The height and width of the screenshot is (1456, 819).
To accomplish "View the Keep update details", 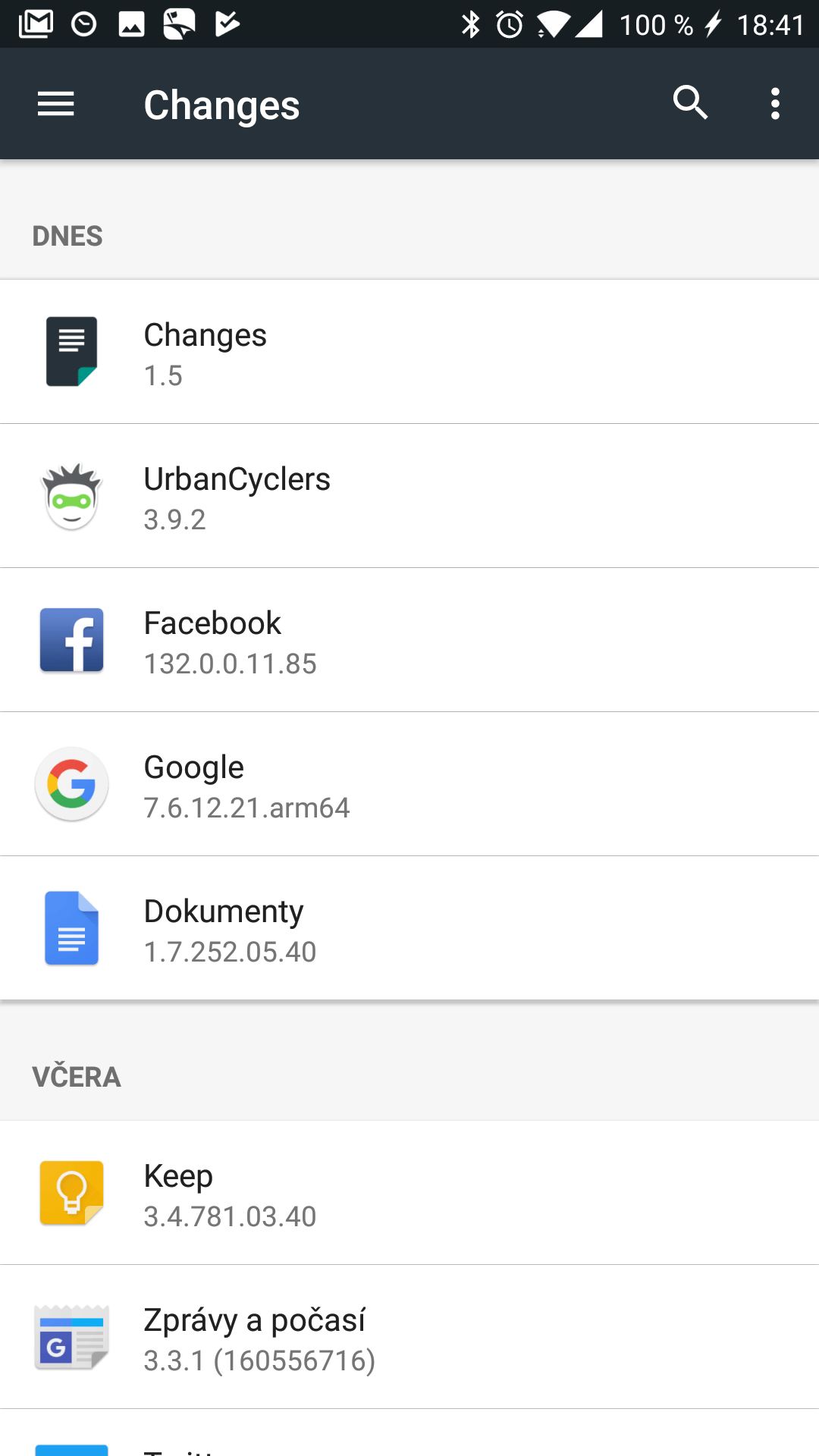I will [x=409, y=1193].
